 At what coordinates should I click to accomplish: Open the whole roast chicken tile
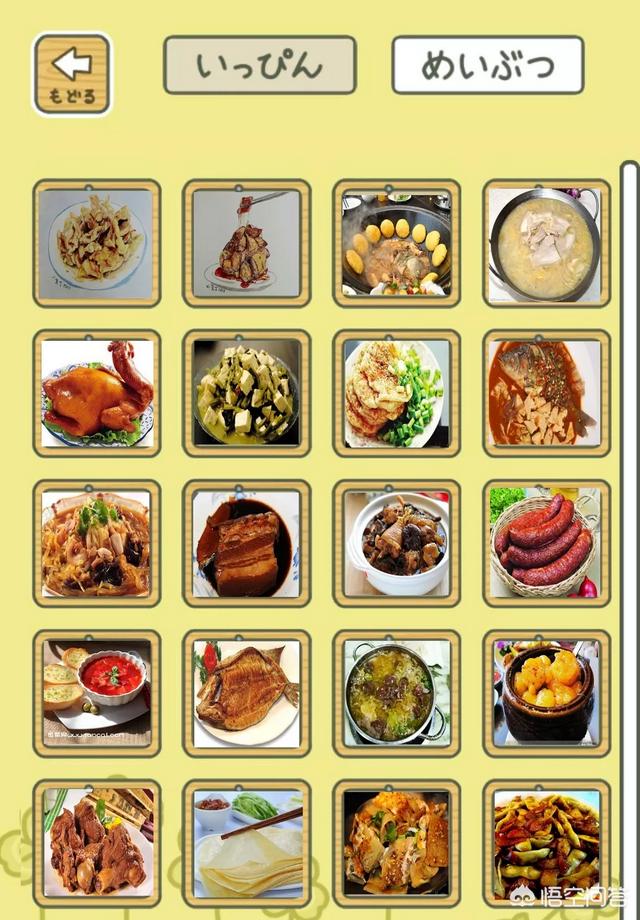[97, 393]
